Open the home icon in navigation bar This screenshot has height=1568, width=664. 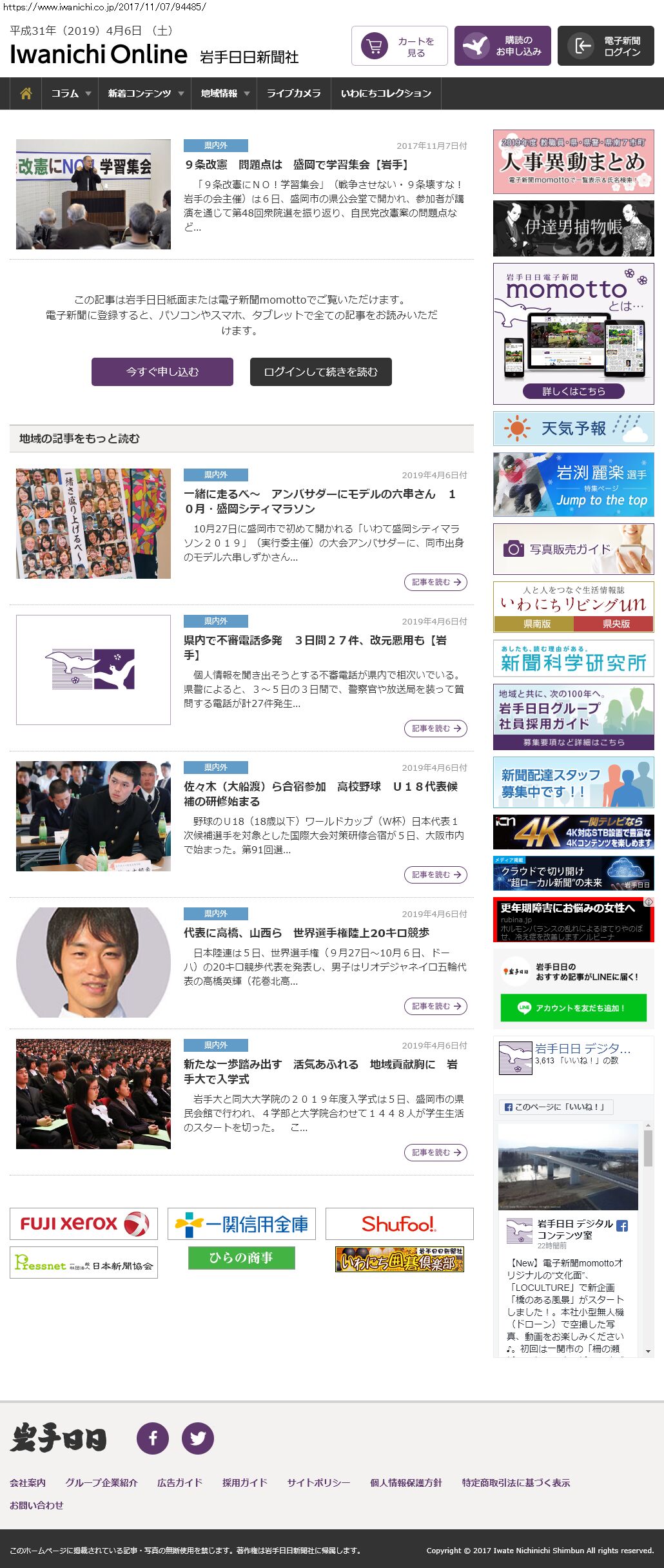point(26,93)
